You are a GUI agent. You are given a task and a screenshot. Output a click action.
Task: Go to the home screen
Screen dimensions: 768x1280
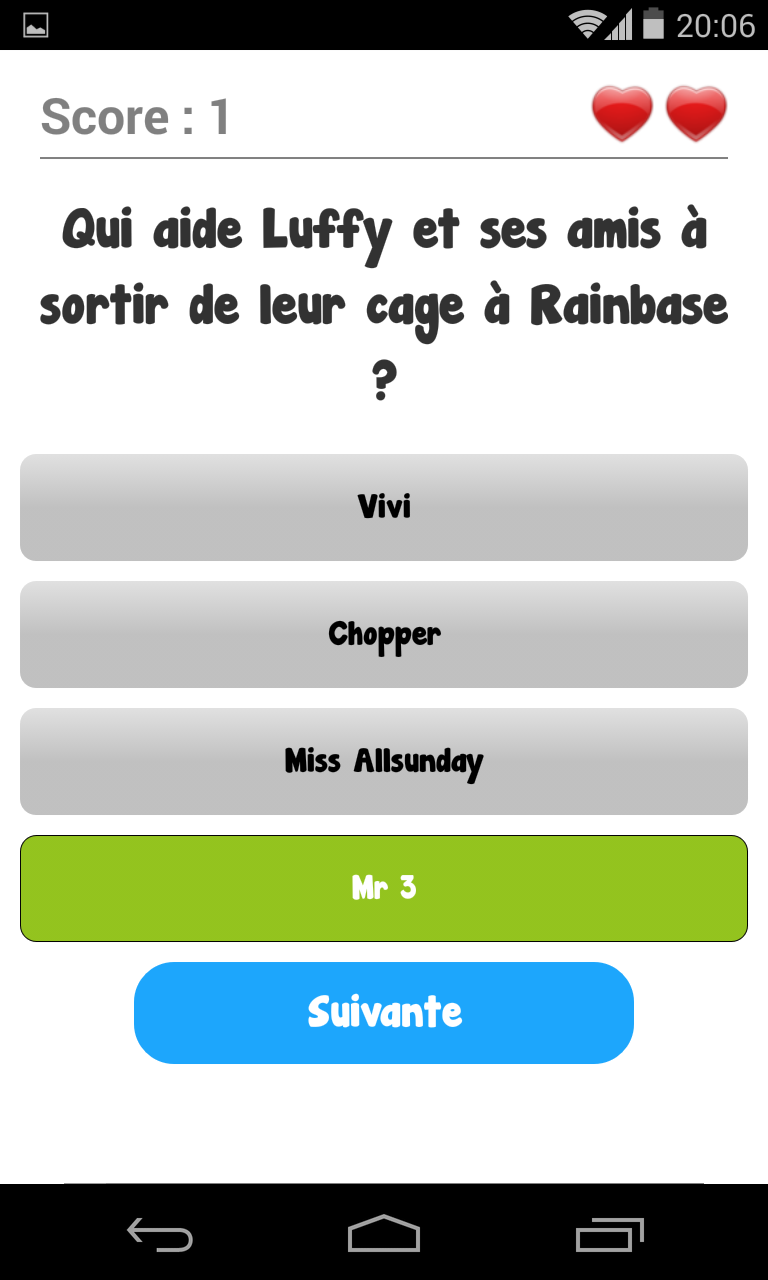384,1234
